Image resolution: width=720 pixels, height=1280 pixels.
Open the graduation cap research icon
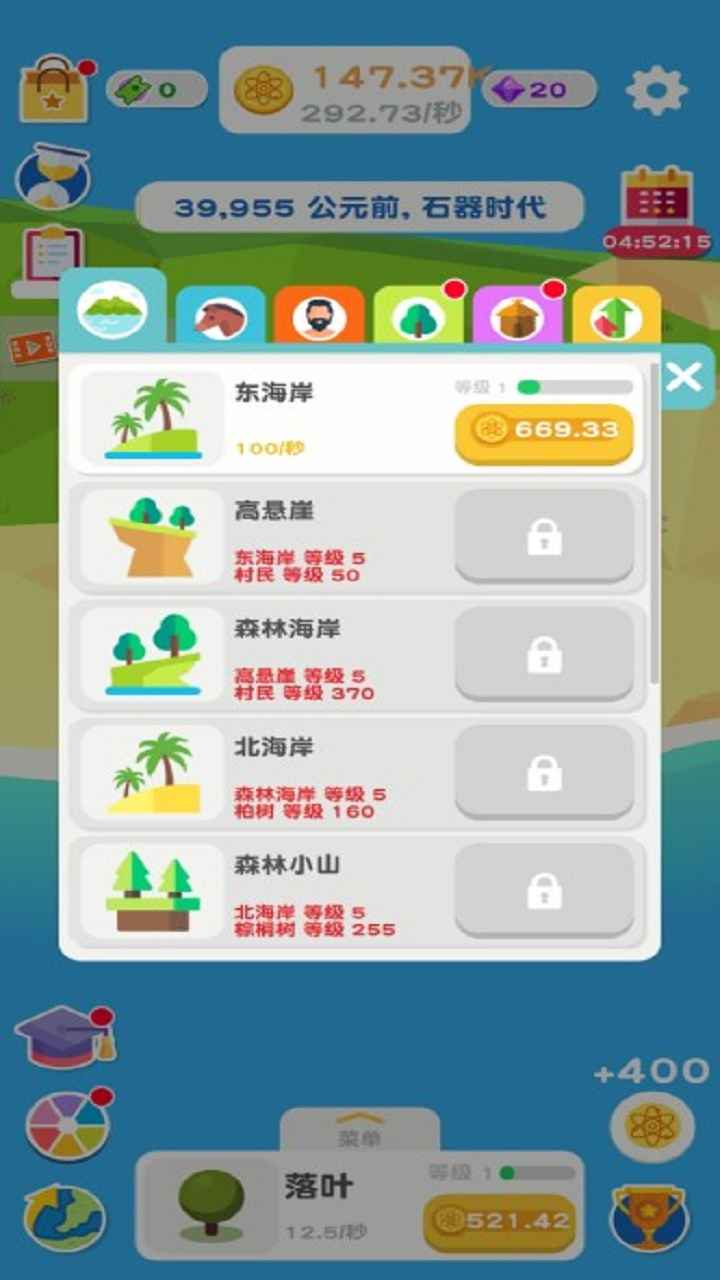(62, 1036)
